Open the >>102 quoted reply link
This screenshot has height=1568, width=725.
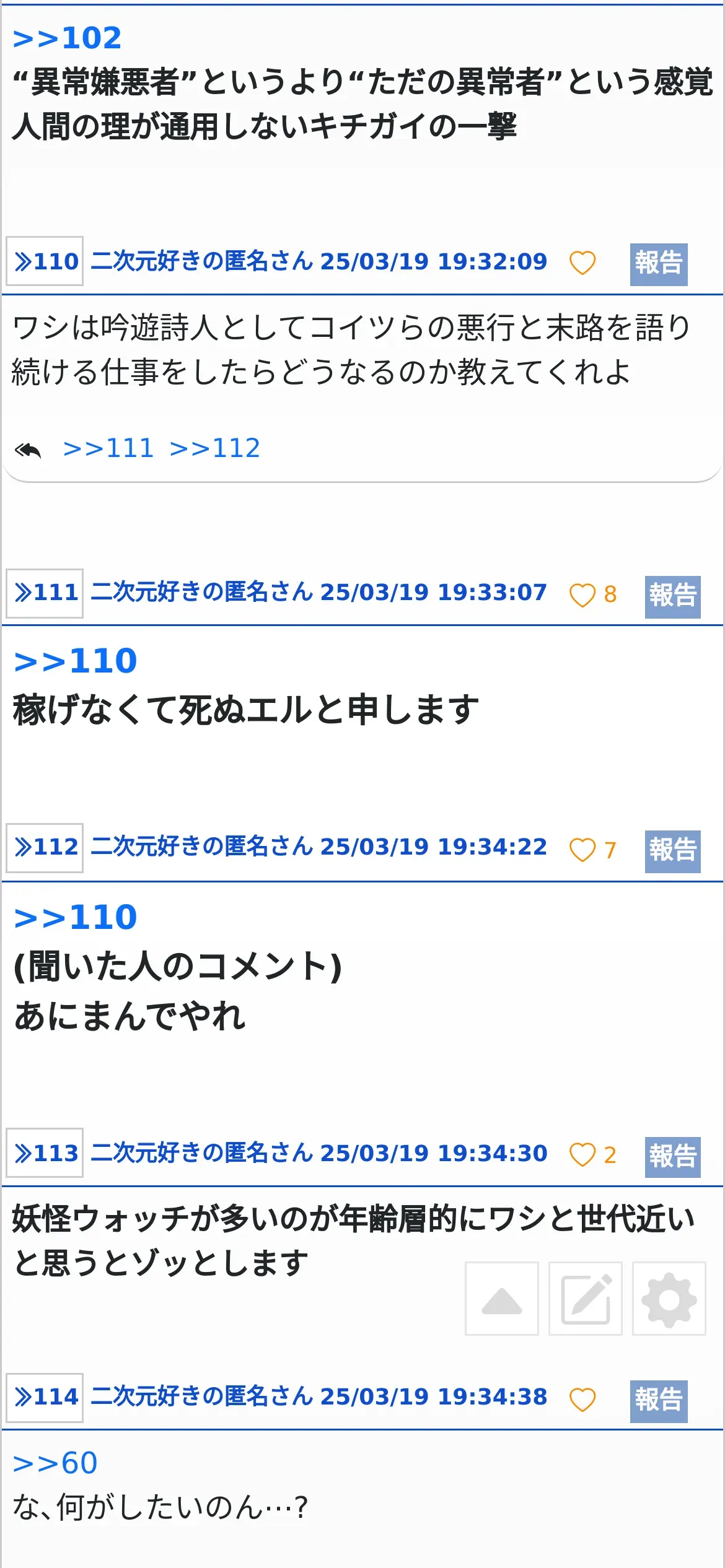click(67, 38)
